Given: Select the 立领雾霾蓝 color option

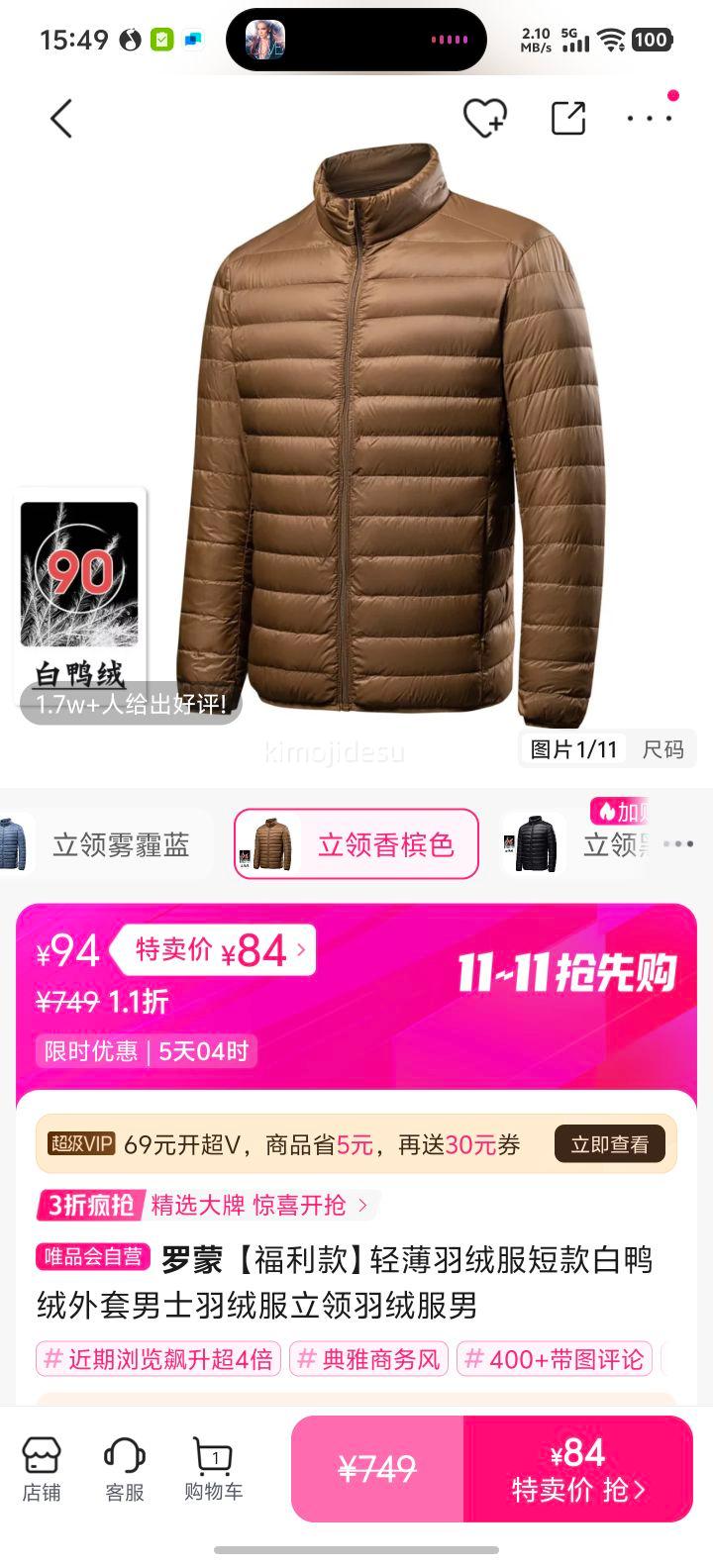Looking at the screenshot, I should (x=107, y=844).
